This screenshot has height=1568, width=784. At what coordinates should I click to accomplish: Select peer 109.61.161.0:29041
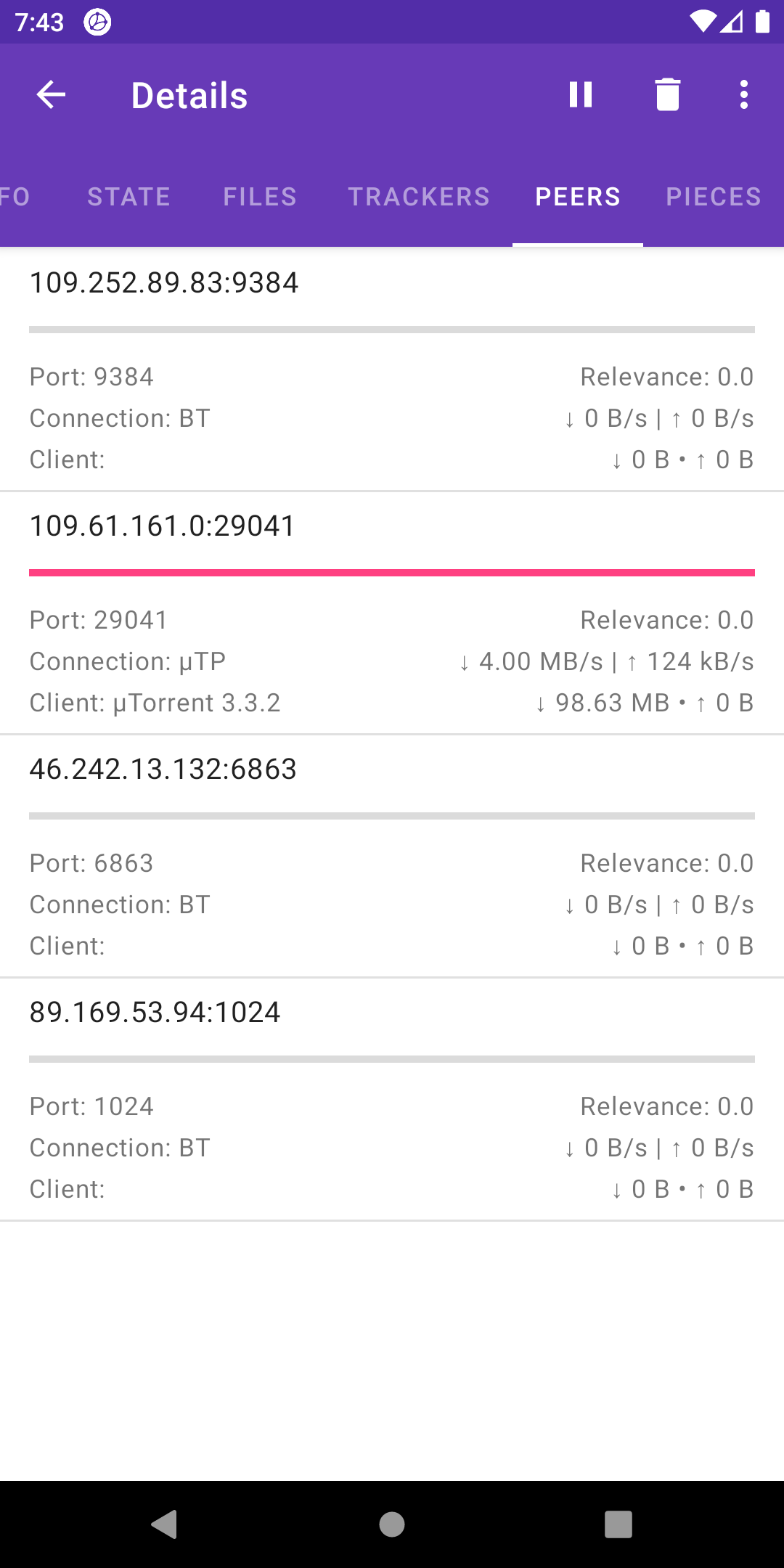point(392,613)
